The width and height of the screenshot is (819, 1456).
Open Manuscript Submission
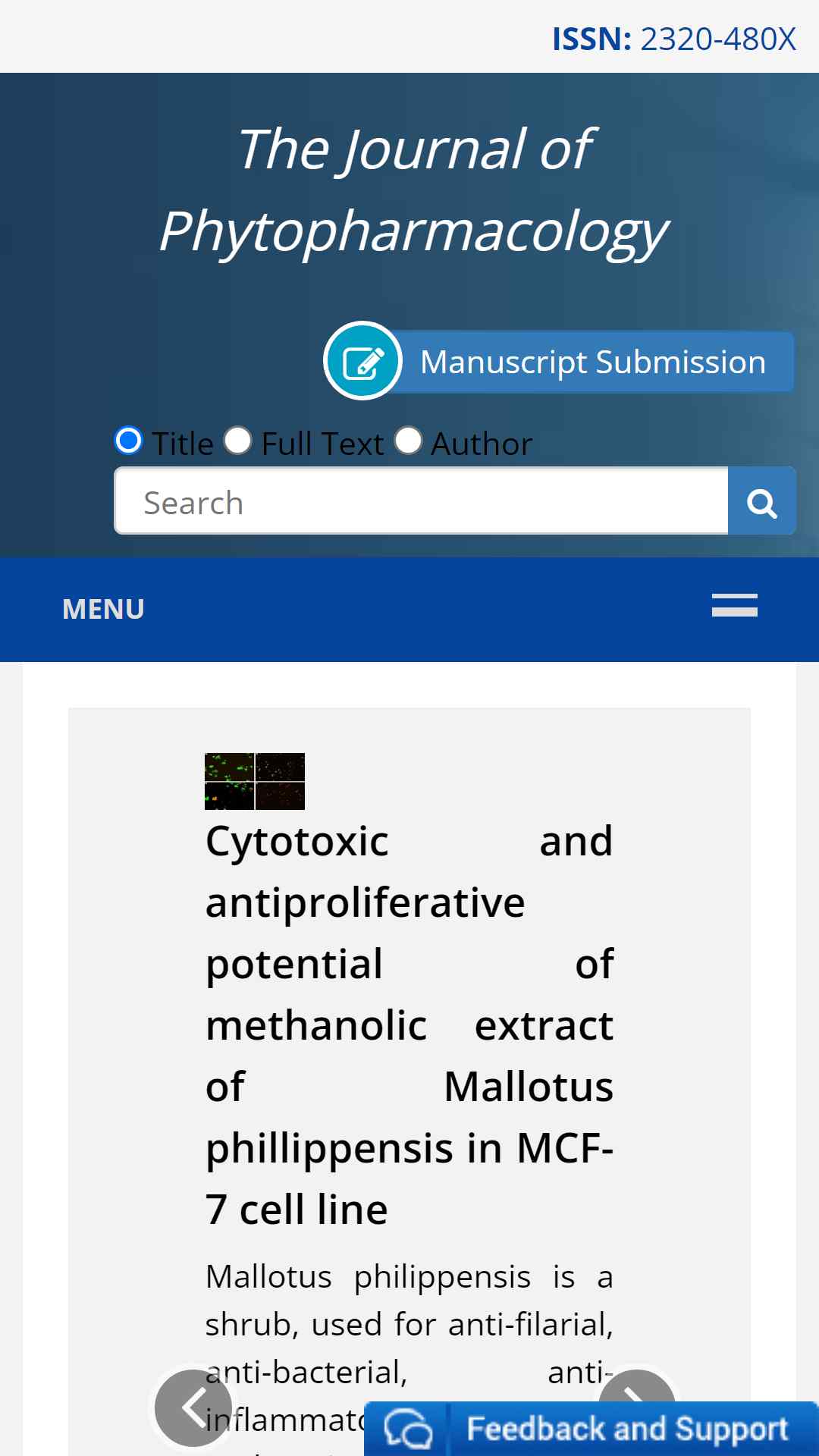[x=560, y=361]
